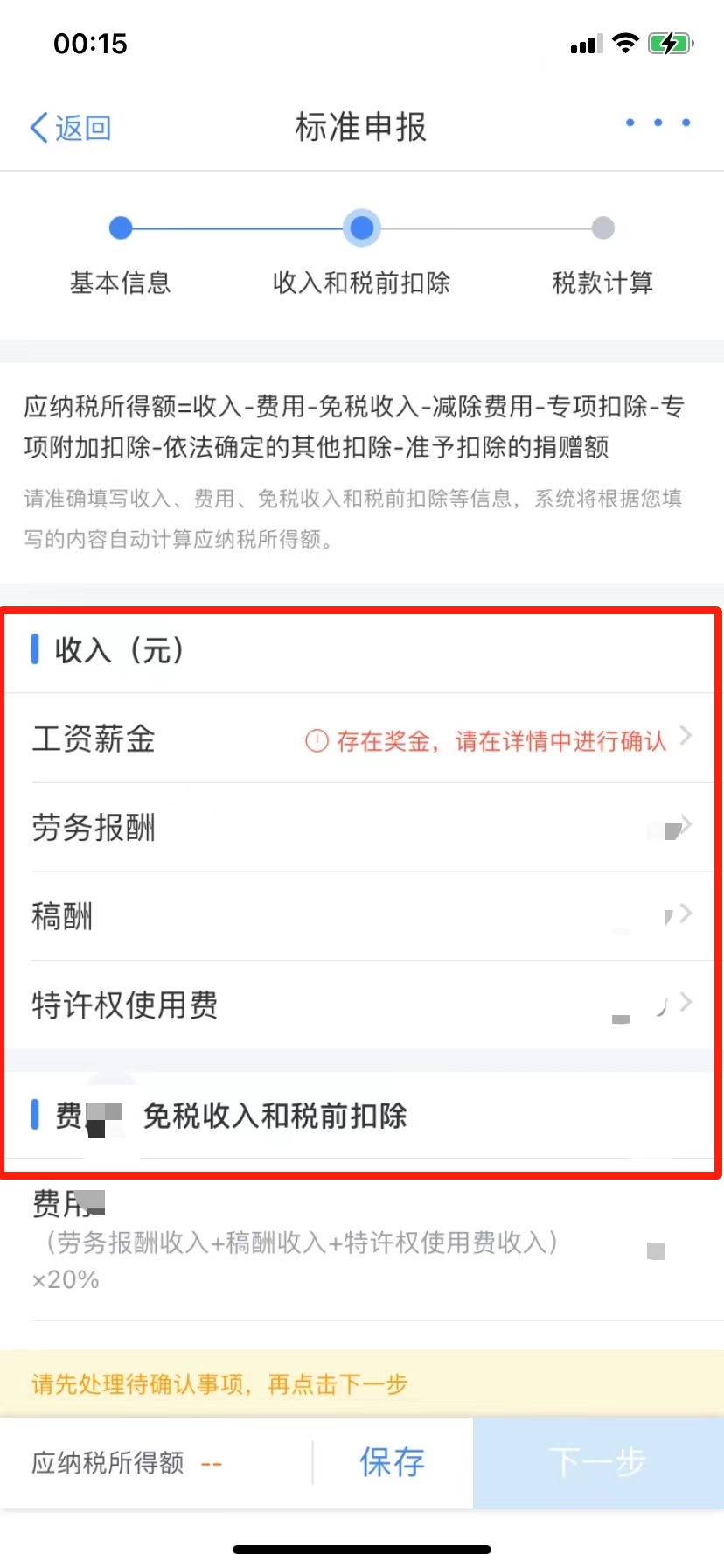This screenshot has height=1568, width=724.
Task: Open the three-dot overflow menu
Action: (658, 122)
